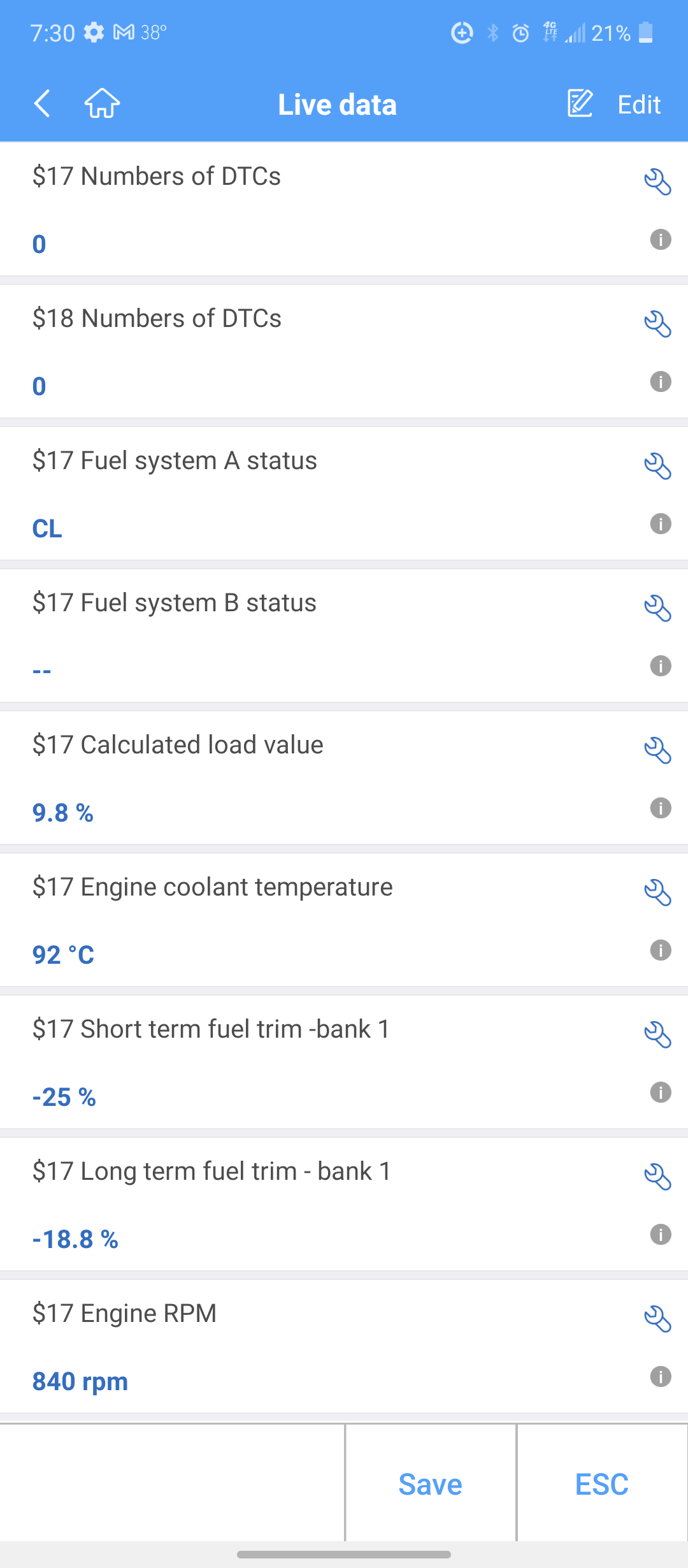Show info for $18 Numbers of DTCs
The image size is (688, 1568).
(x=661, y=382)
